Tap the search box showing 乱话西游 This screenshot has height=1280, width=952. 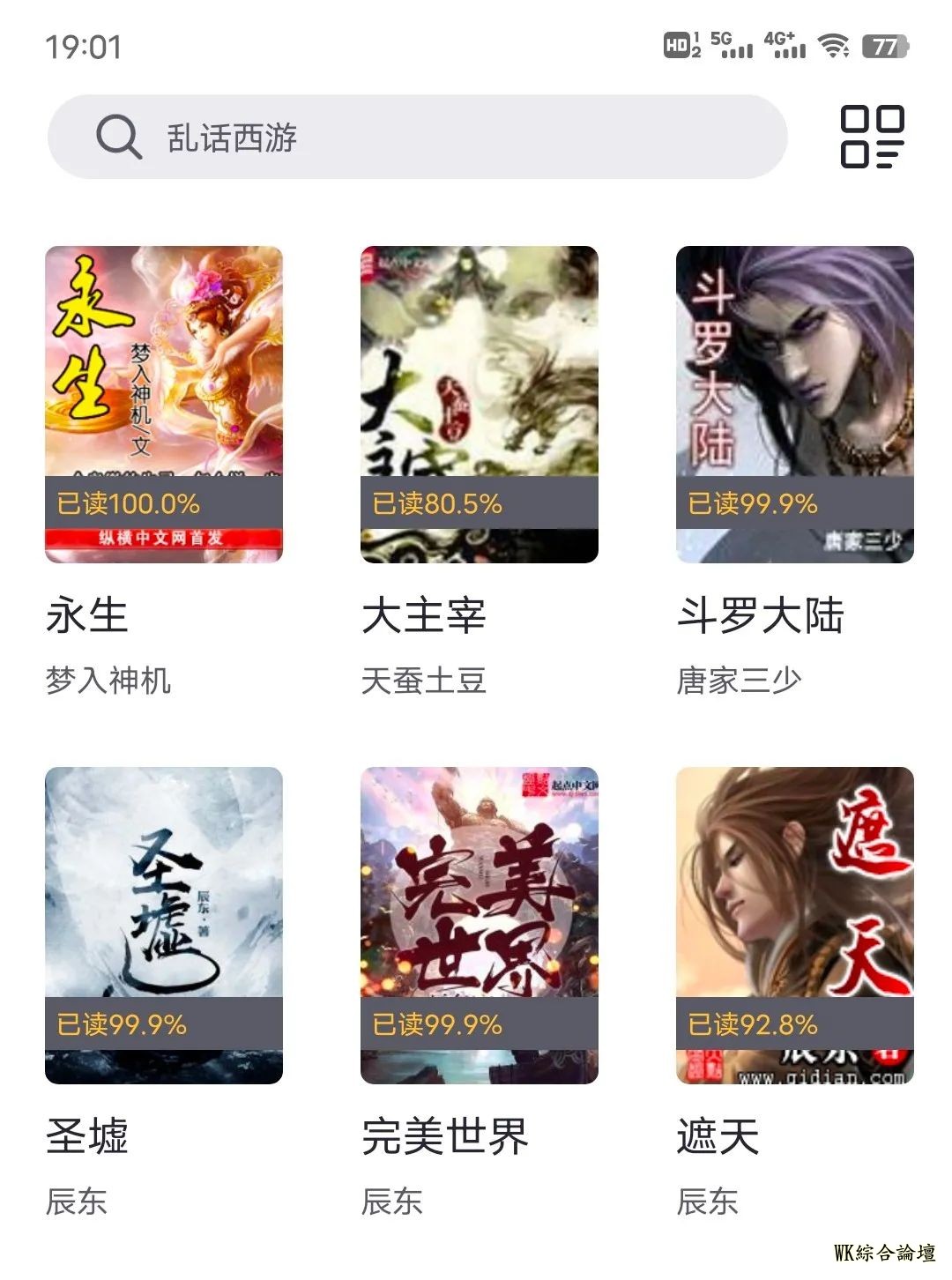(416, 138)
